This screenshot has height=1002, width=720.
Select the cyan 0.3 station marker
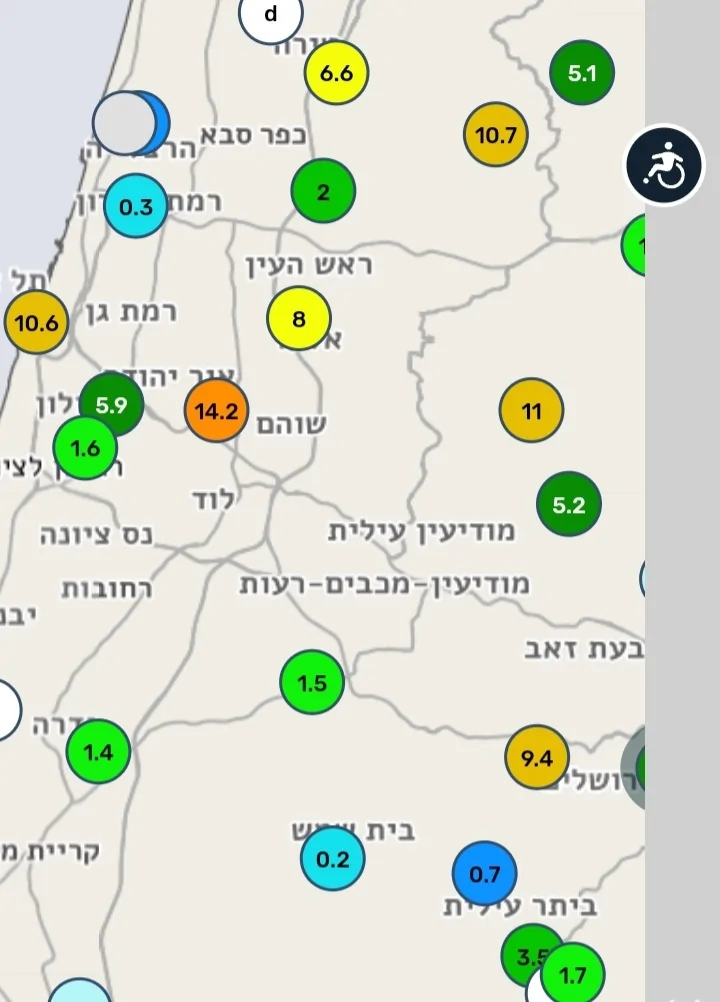[x=135, y=207]
